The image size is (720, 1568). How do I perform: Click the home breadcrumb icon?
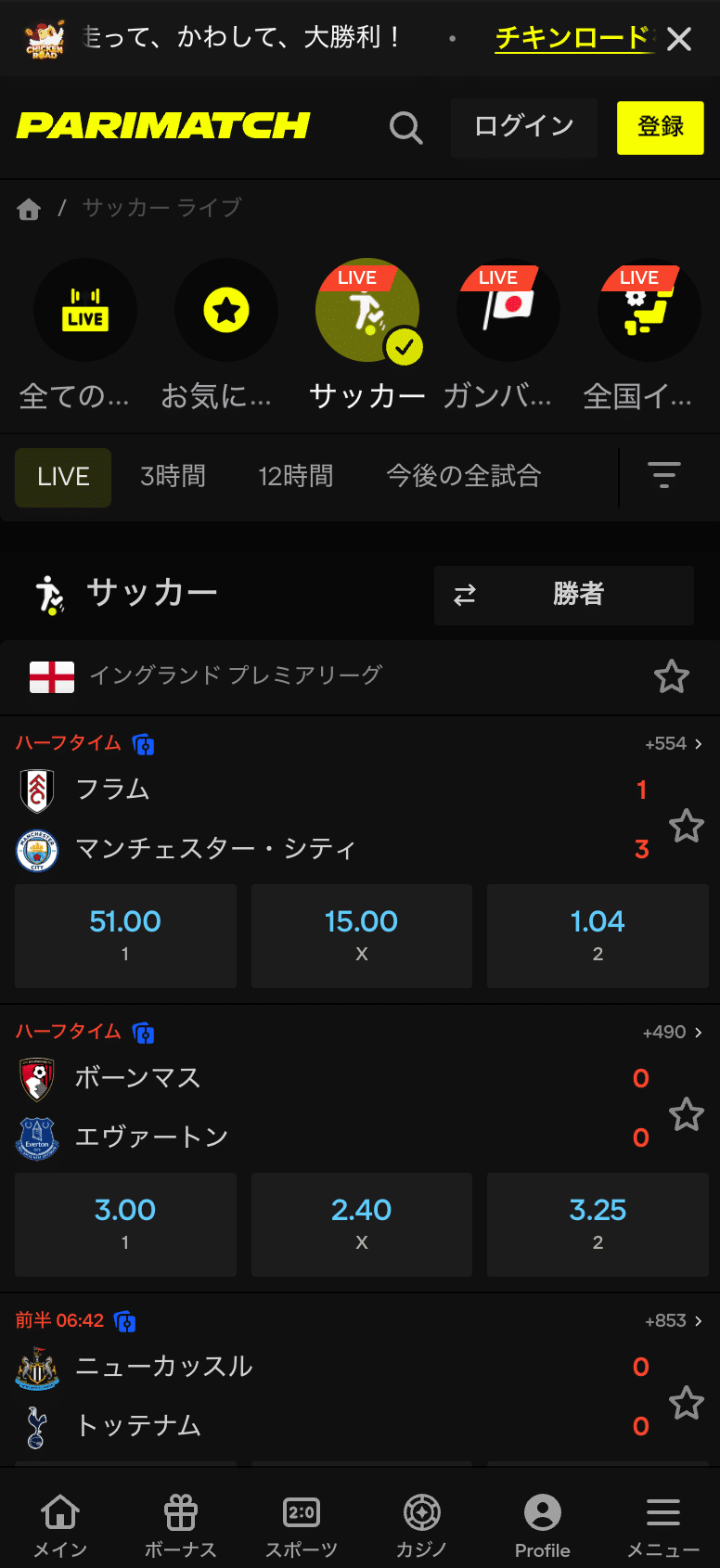[28, 210]
